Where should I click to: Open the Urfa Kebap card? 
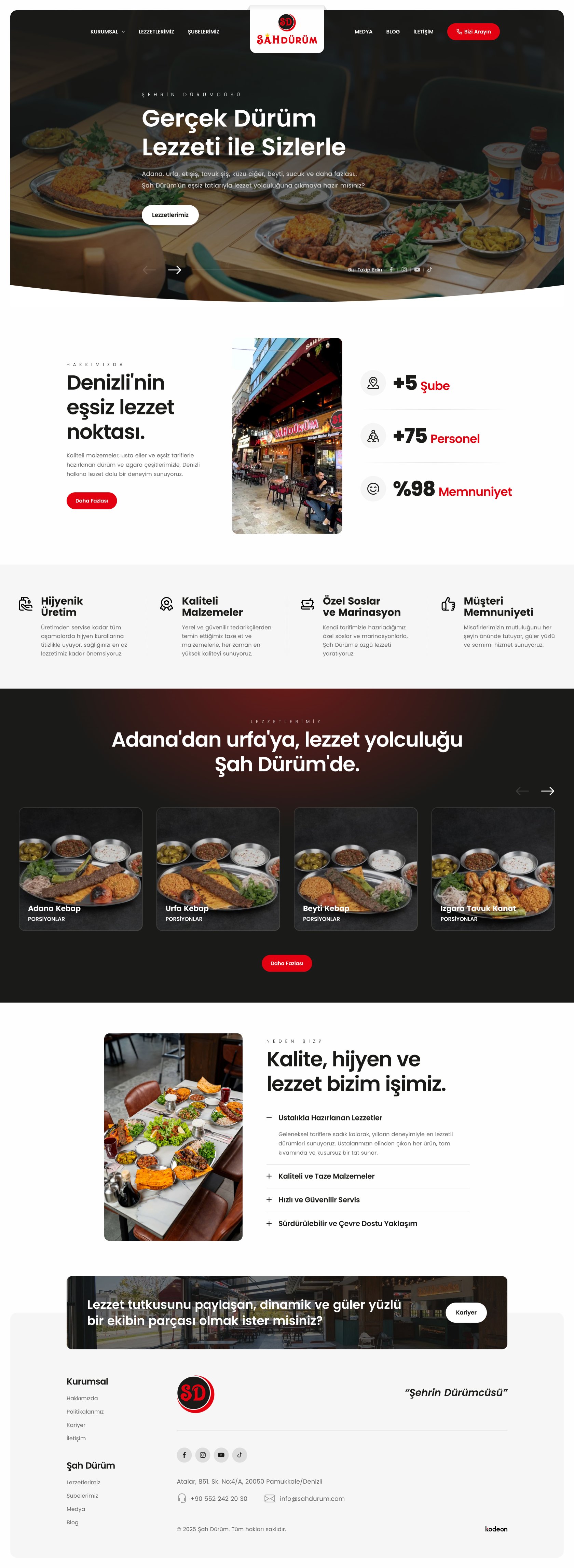pos(218,869)
